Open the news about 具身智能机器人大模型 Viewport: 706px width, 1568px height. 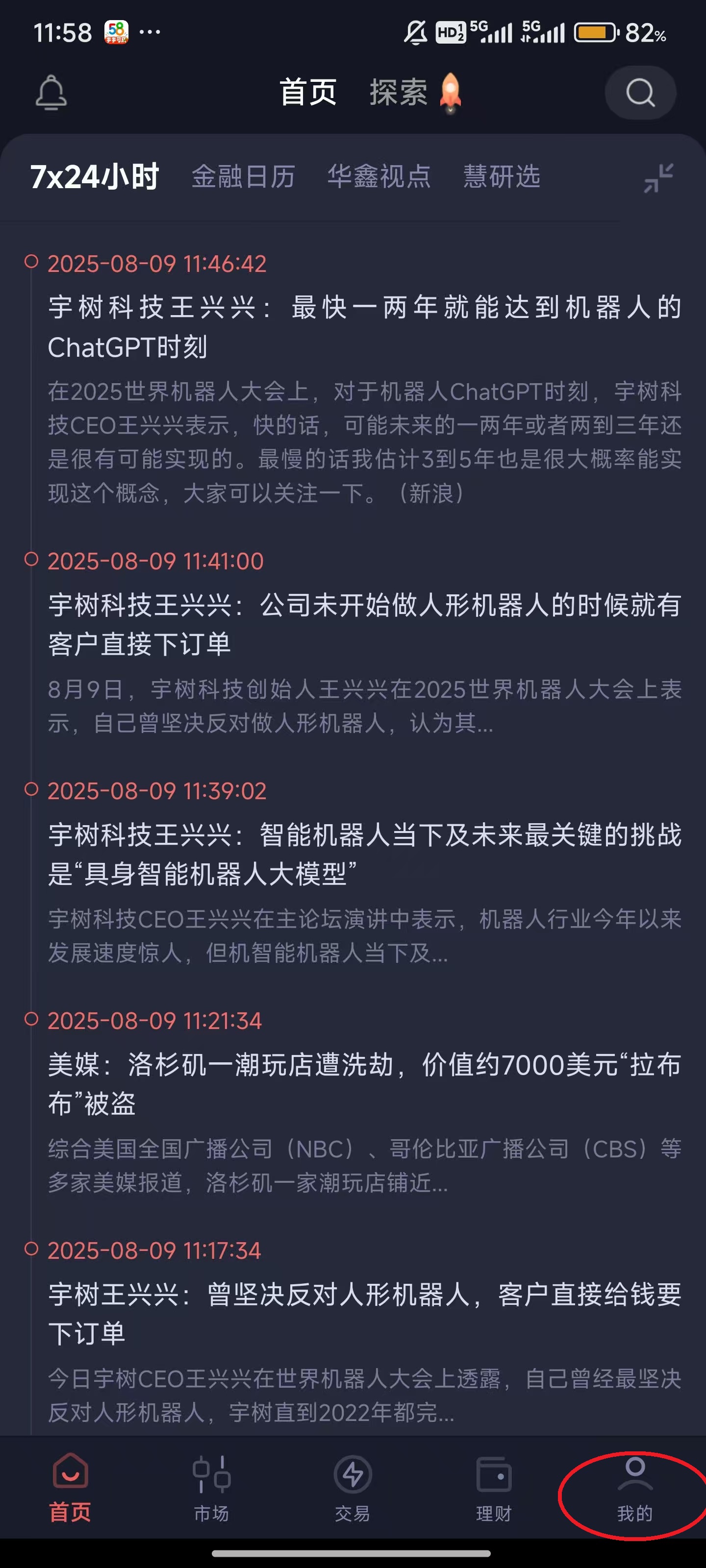click(364, 854)
